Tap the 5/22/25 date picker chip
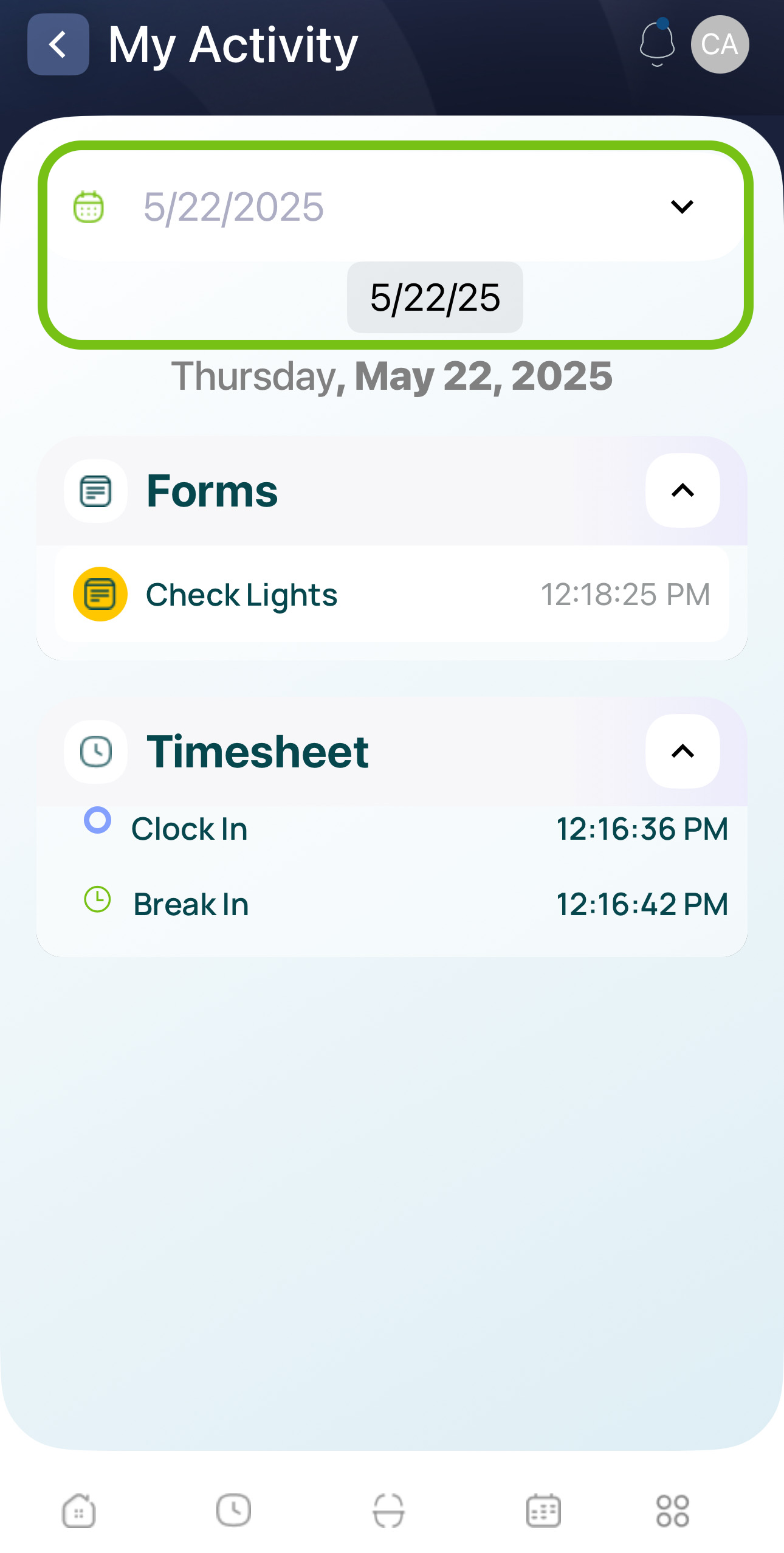This screenshot has width=784, height=1553. 435,298
